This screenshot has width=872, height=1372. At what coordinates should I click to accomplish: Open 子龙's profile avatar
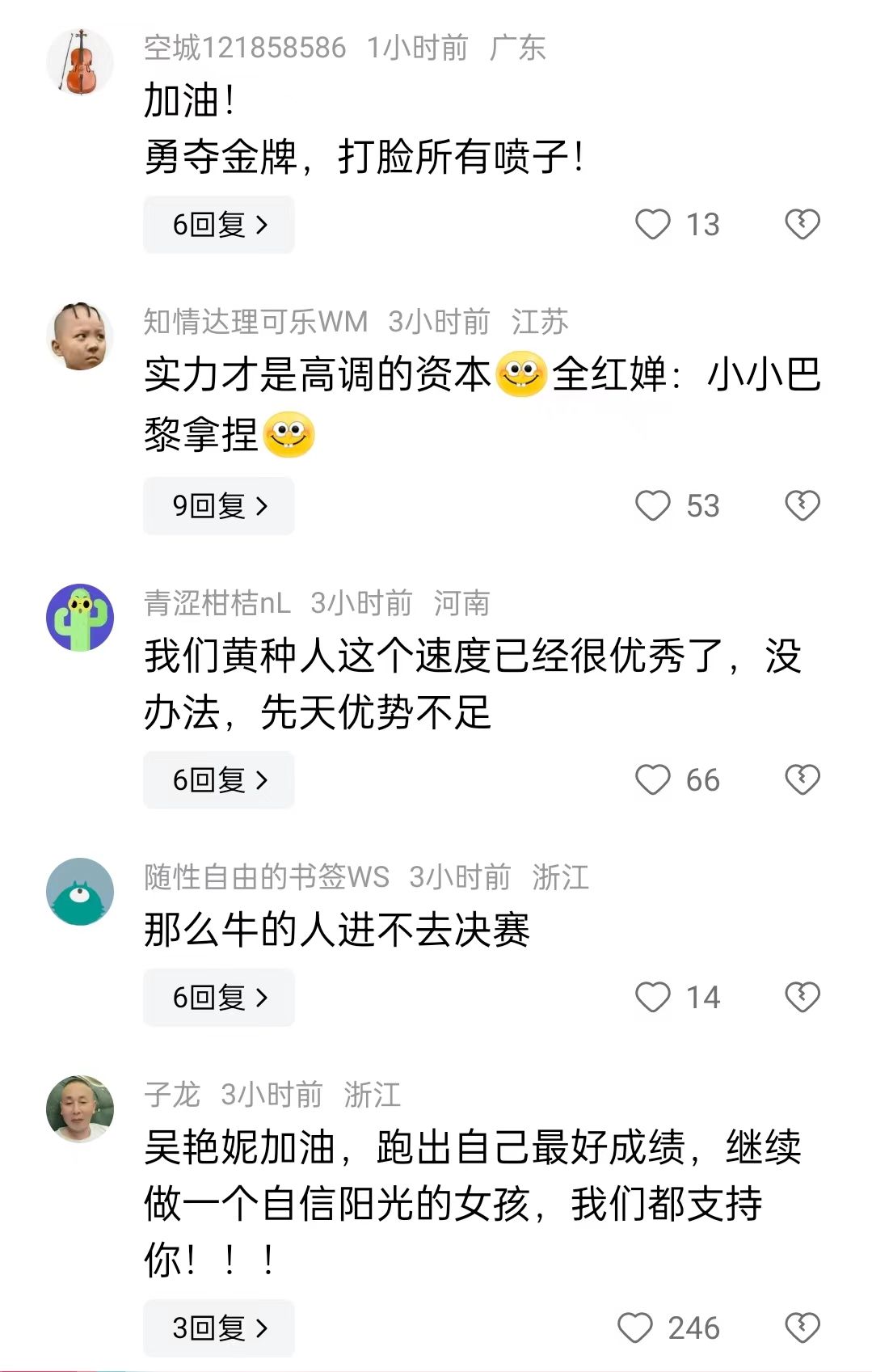pos(80,1109)
